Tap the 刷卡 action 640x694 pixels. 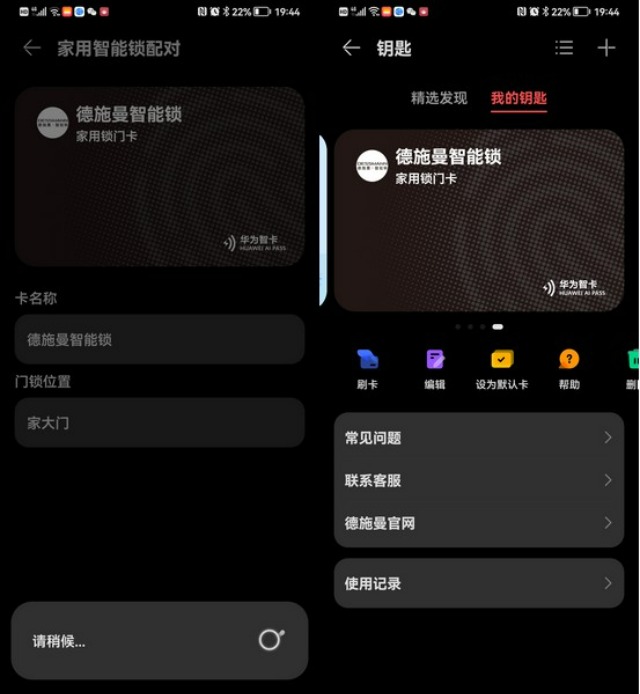click(x=367, y=368)
